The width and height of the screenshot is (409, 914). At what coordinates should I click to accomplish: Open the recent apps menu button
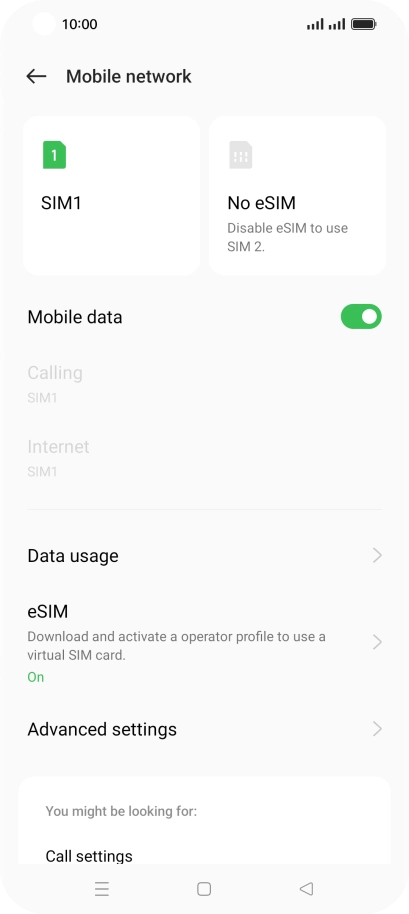click(x=102, y=889)
